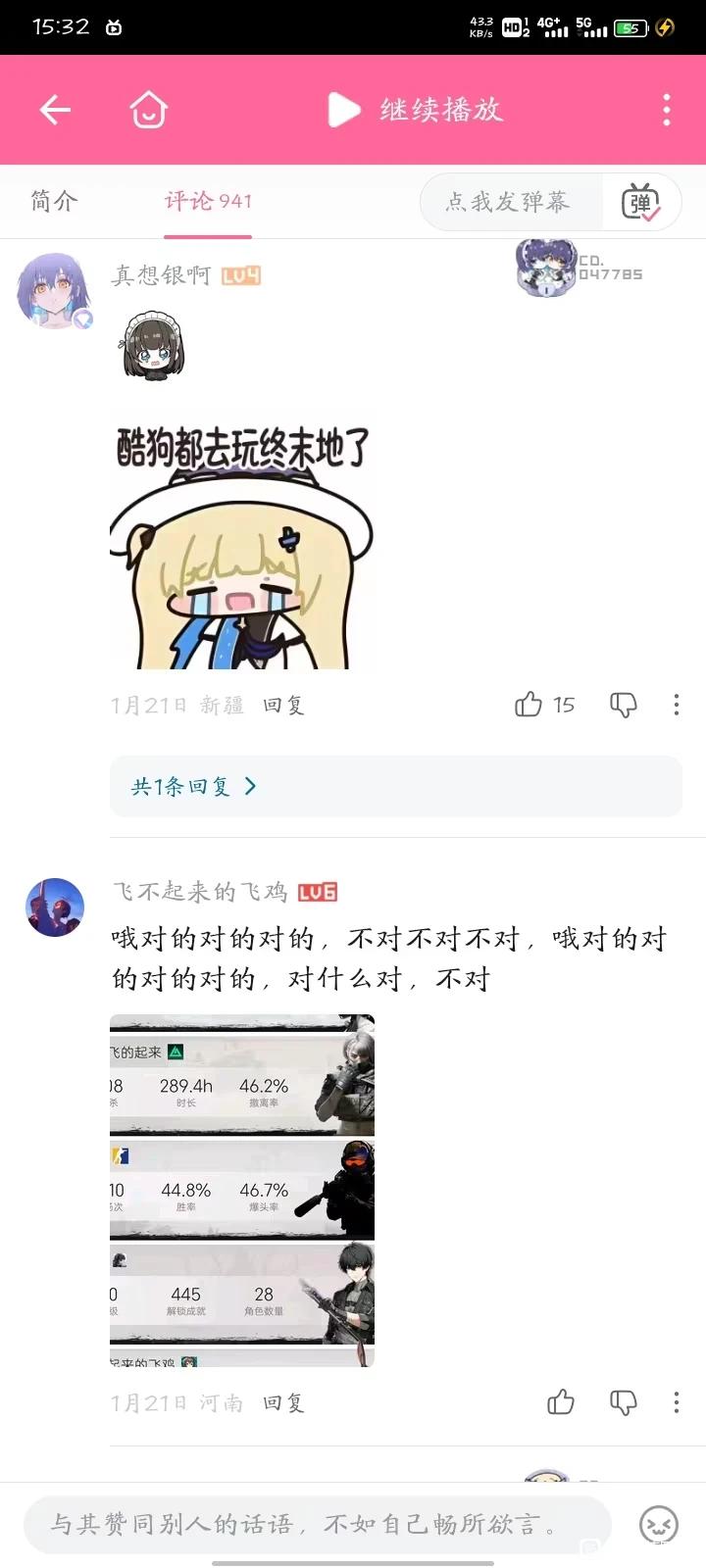This screenshot has height=1568, width=706.
Task: Like 飞不起来的飞鸡's comment
Action: [561, 1402]
